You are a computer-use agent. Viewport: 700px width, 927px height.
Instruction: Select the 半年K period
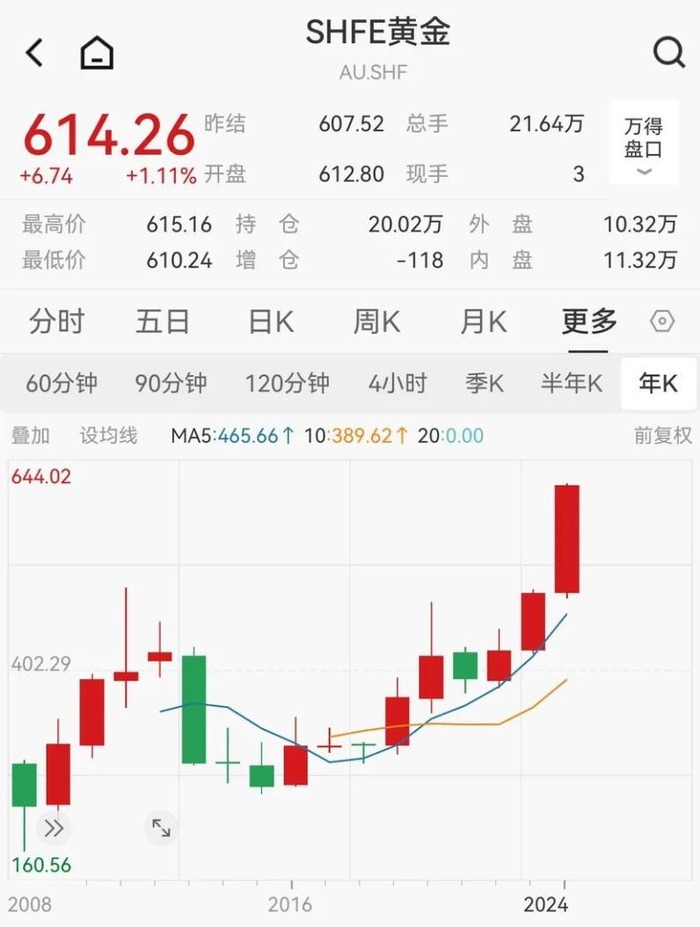(571, 384)
